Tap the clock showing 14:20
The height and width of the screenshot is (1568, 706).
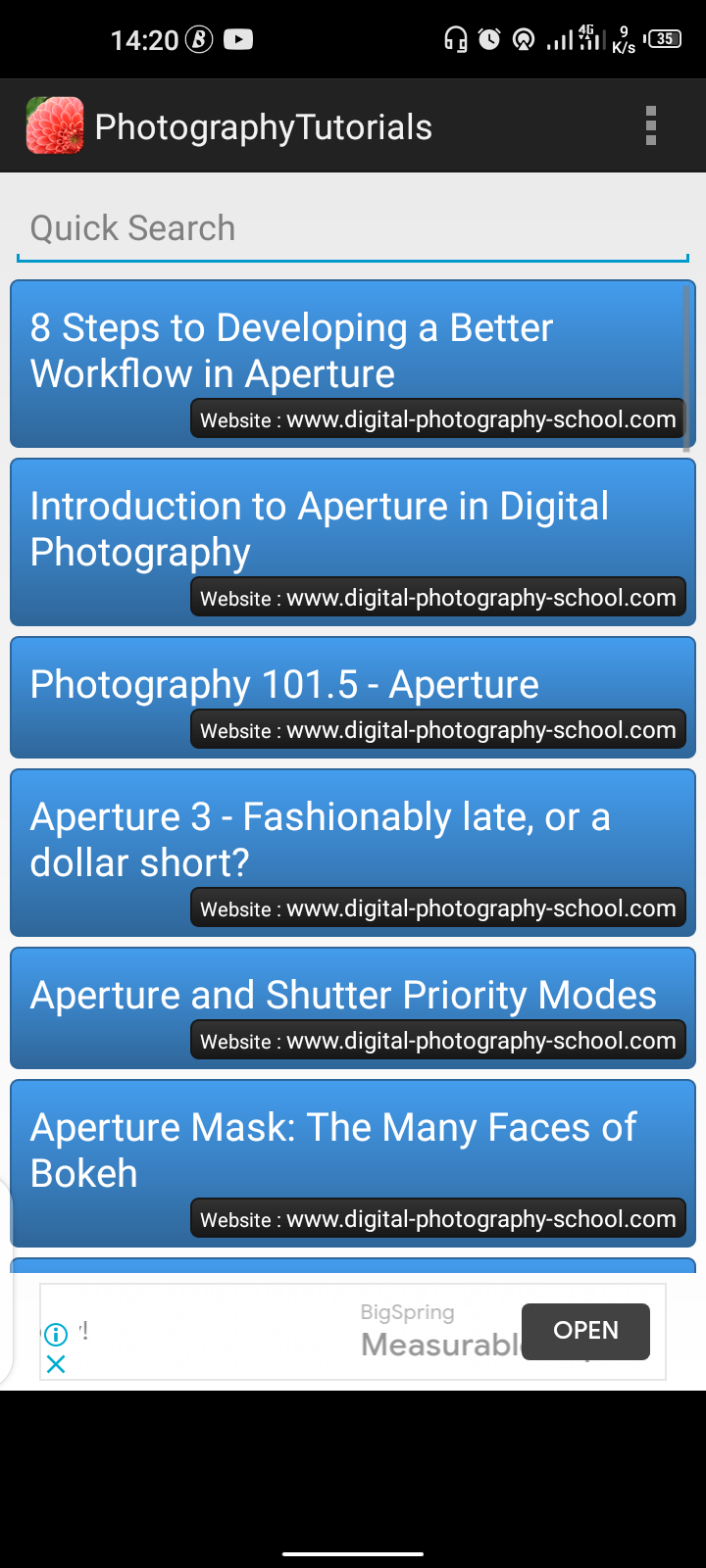[x=146, y=39]
